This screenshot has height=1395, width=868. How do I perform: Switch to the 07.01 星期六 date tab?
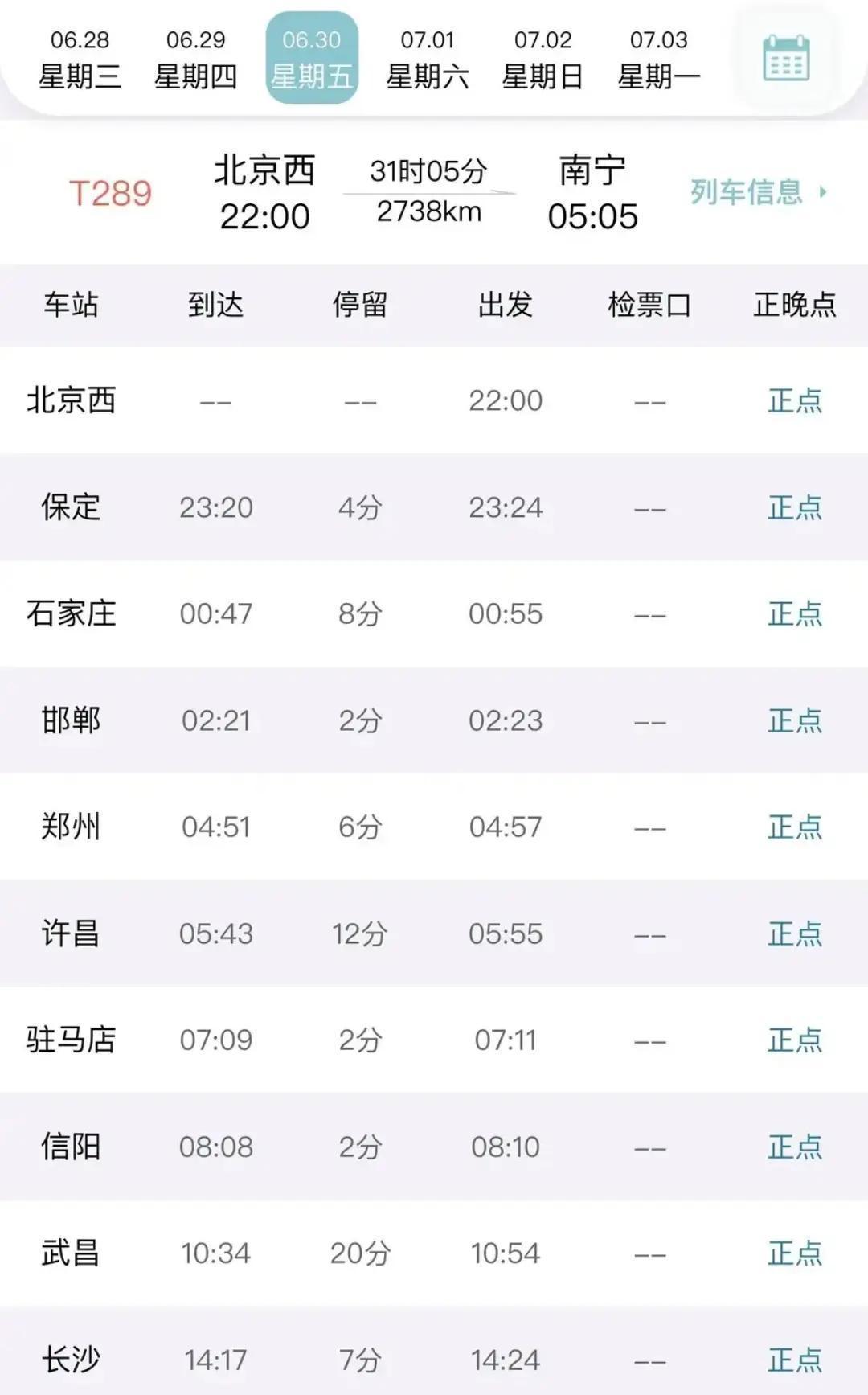[428, 55]
